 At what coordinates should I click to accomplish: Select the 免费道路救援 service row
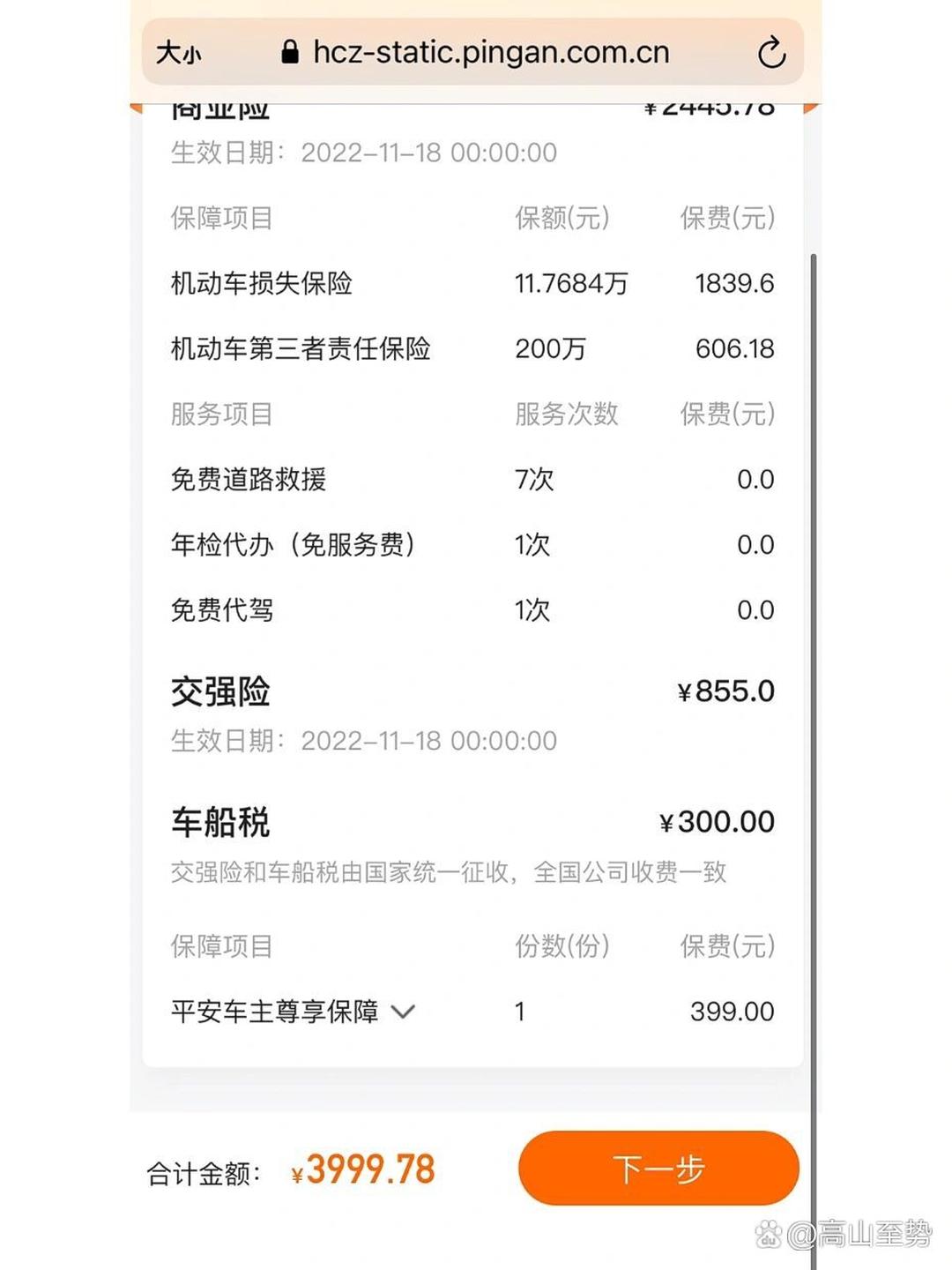[246, 479]
